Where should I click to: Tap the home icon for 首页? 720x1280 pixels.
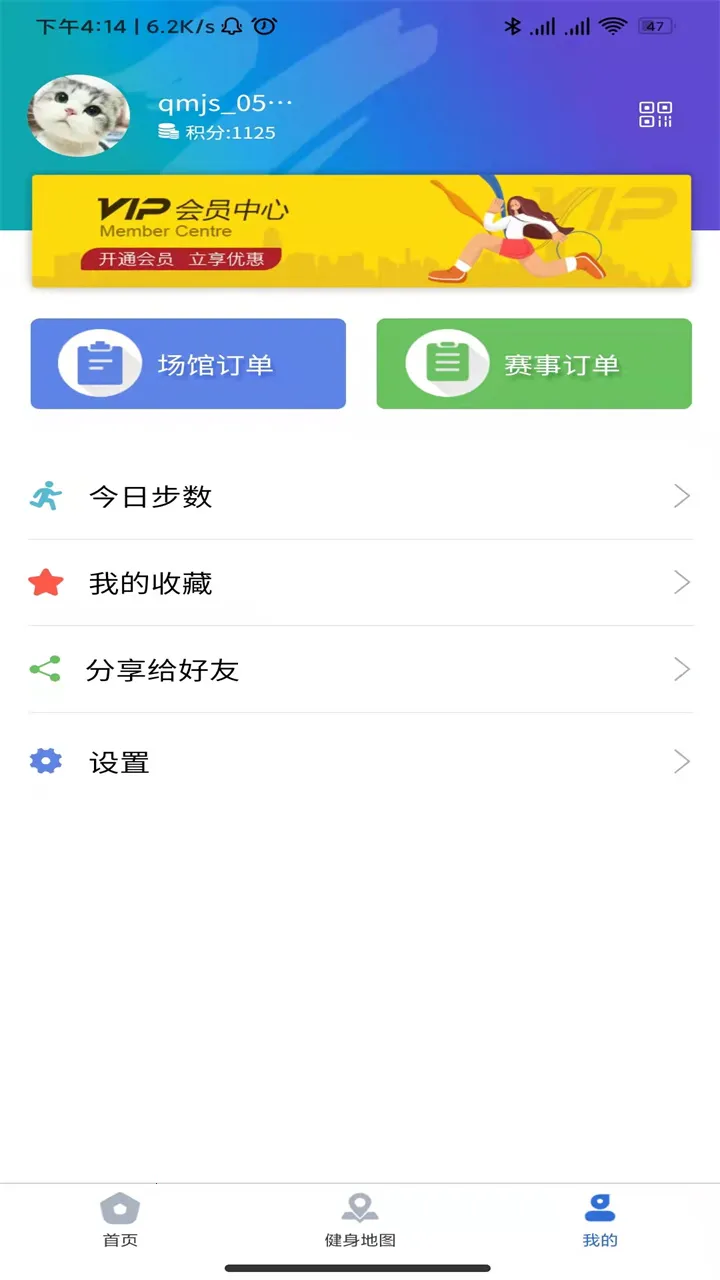(x=120, y=1207)
